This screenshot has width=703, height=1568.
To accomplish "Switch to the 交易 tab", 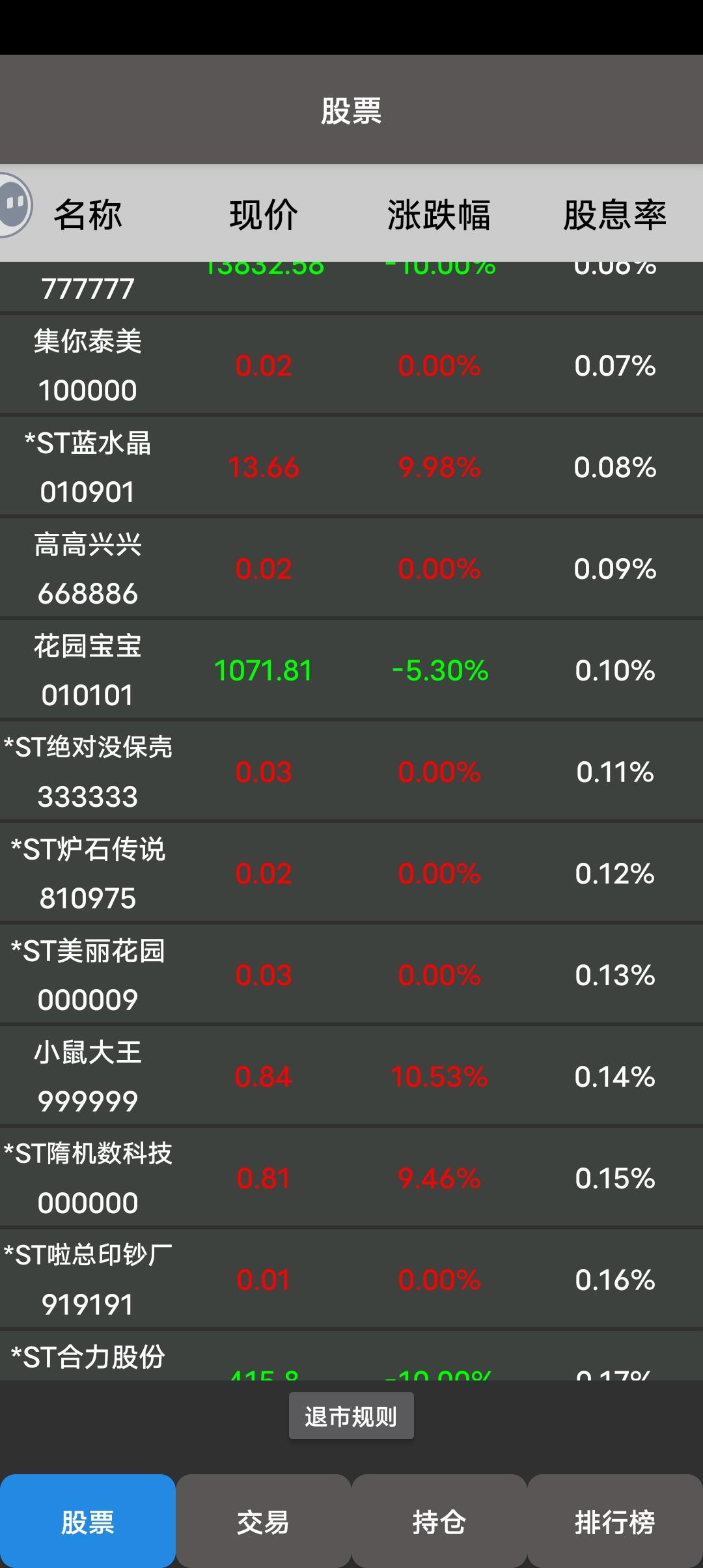I will tap(263, 1522).
